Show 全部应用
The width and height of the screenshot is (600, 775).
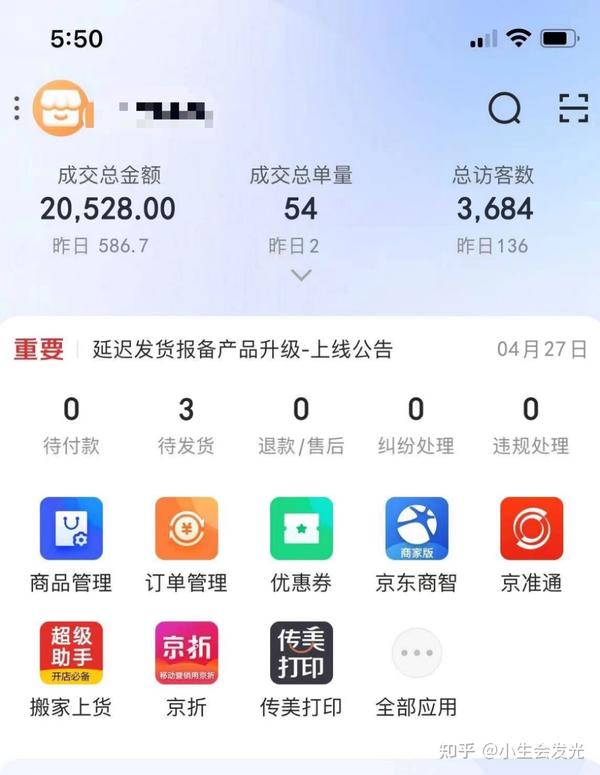tap(416, 668)
